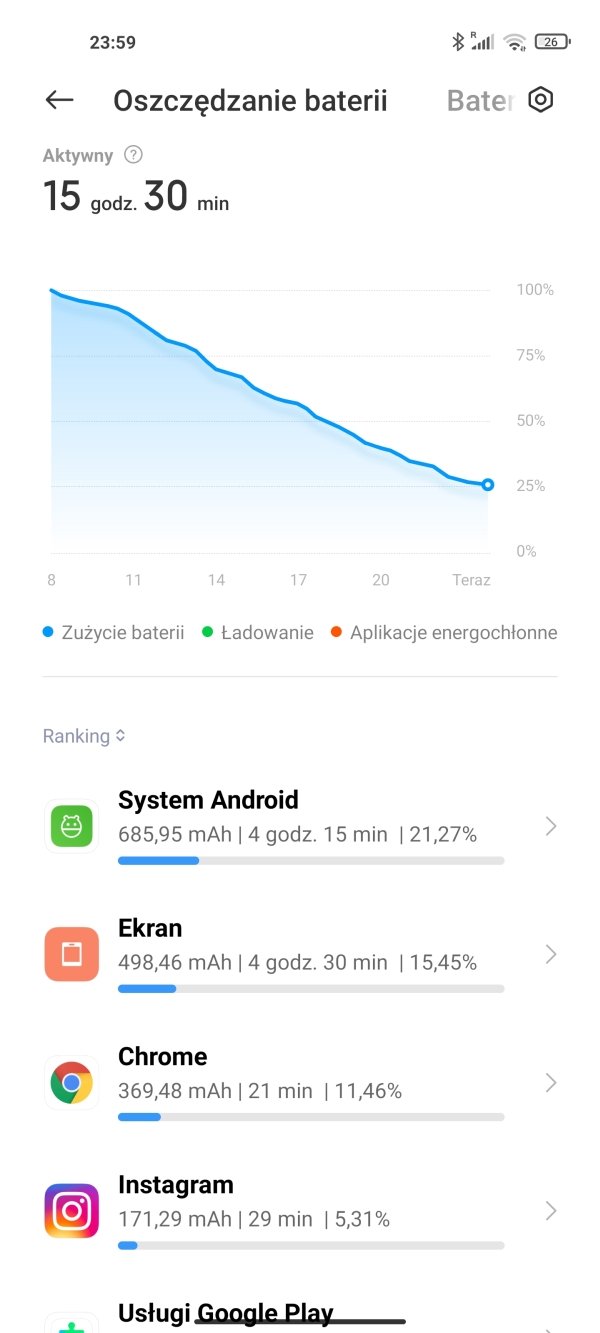This screenshot has width=600, height=1333.
Task: Change sort order using Ranking
Action: [x=84, y=736]
